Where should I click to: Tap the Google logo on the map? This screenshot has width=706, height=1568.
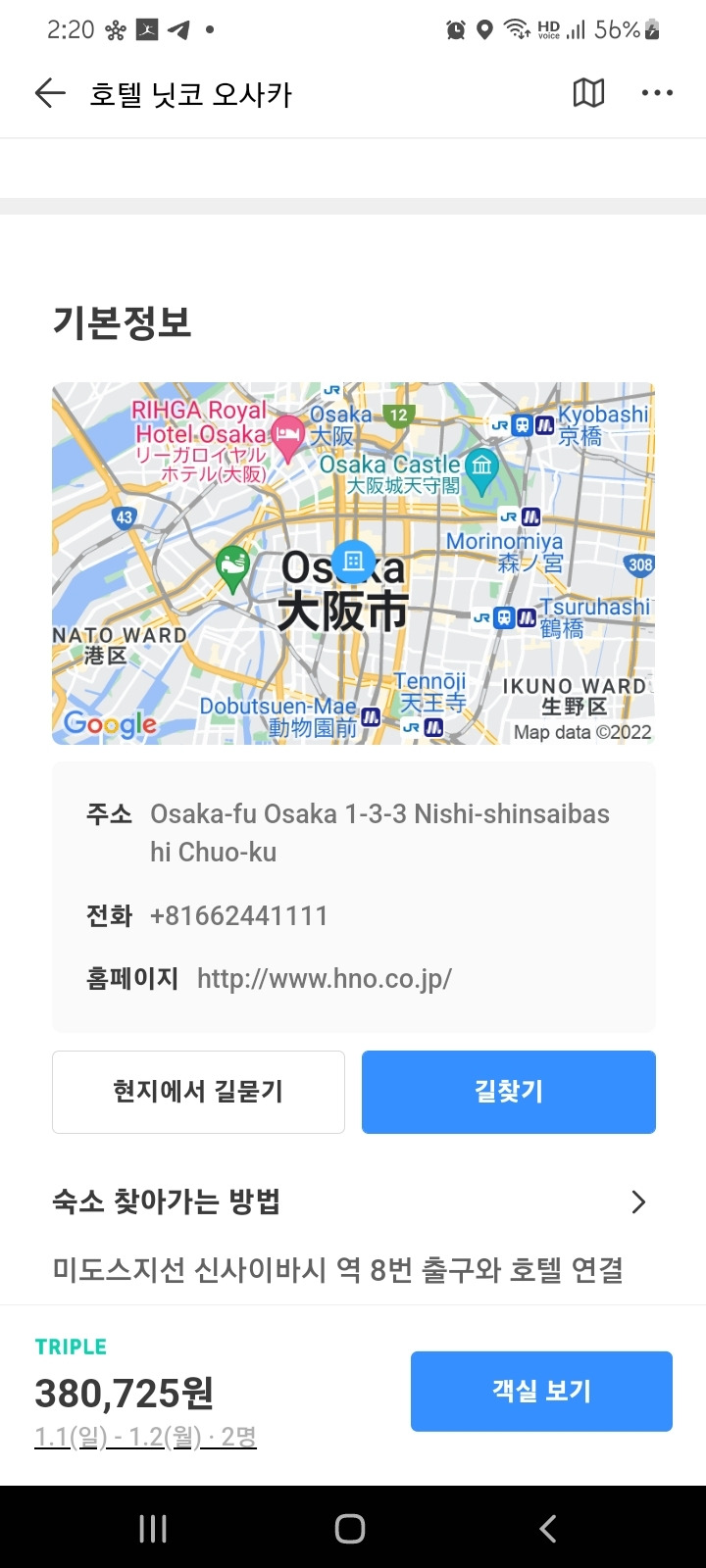point(111,724)
